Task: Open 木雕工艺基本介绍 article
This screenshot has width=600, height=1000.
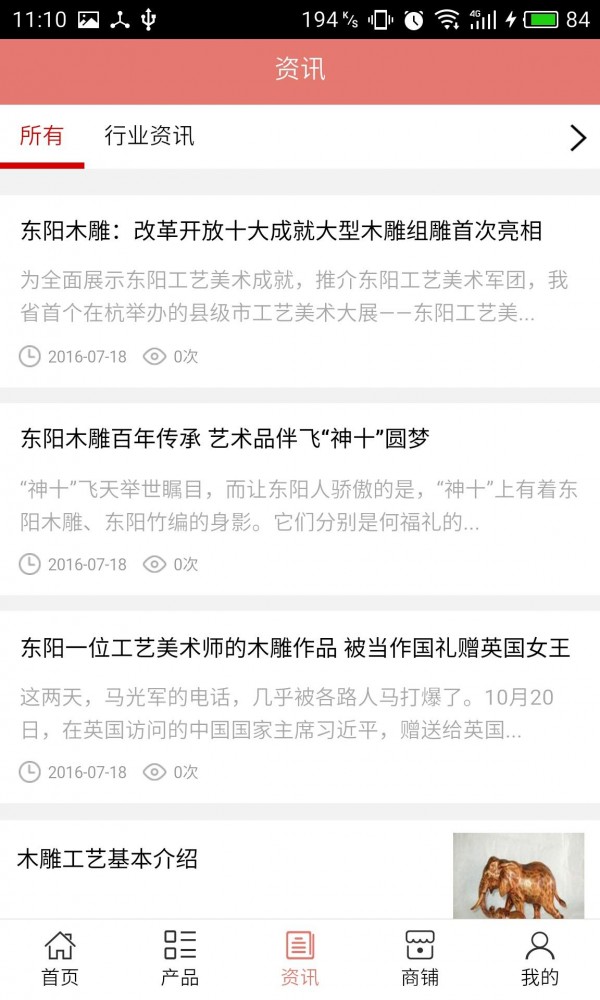Action: pos(108,858)
